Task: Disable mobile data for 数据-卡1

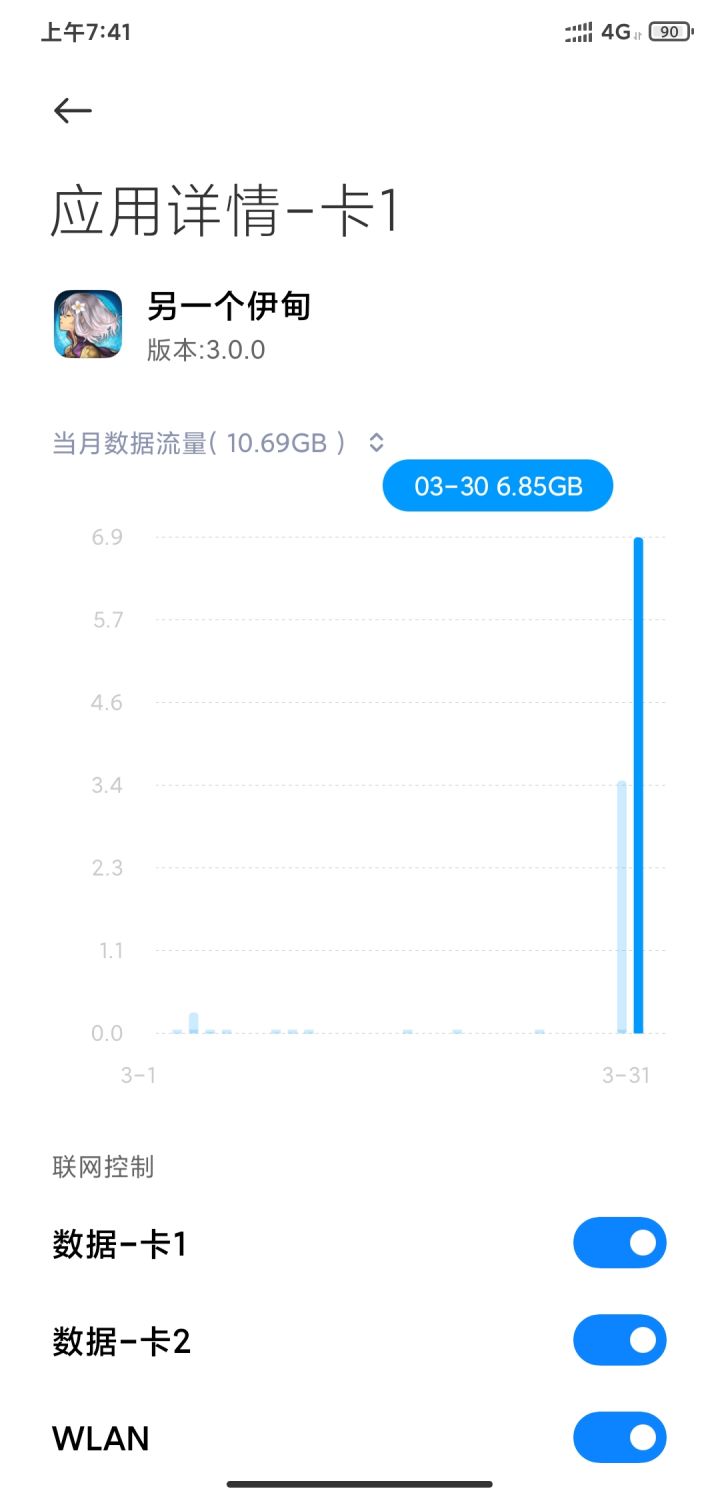Action: click(x=620, y=1242)
